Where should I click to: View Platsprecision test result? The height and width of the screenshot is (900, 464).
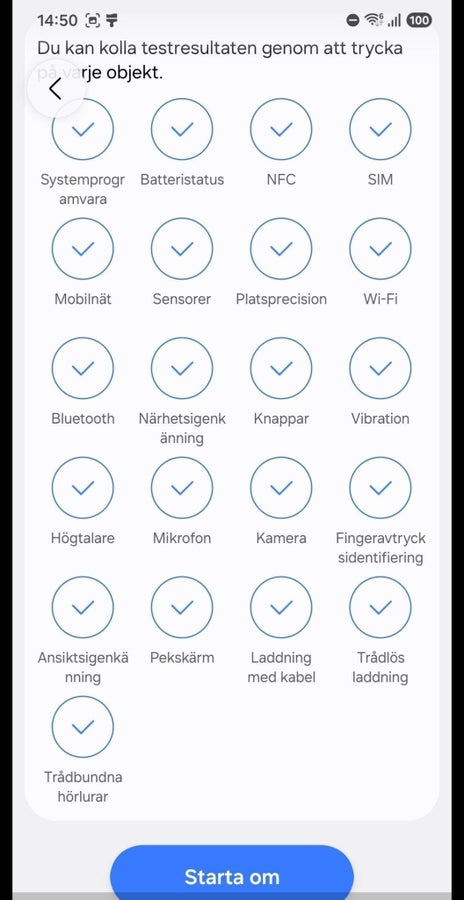pos(281,249)
